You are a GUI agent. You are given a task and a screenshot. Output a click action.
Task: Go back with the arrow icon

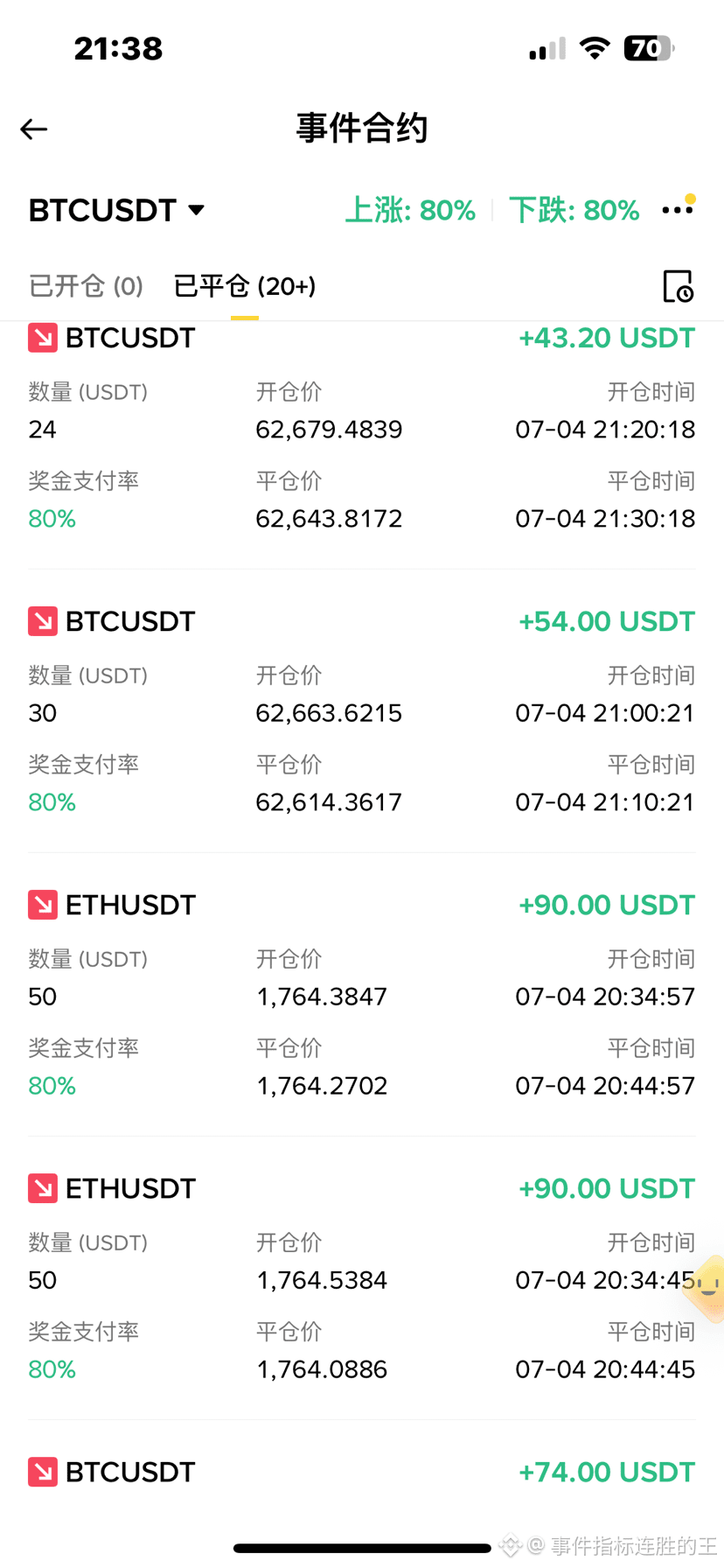pos(34,129)
